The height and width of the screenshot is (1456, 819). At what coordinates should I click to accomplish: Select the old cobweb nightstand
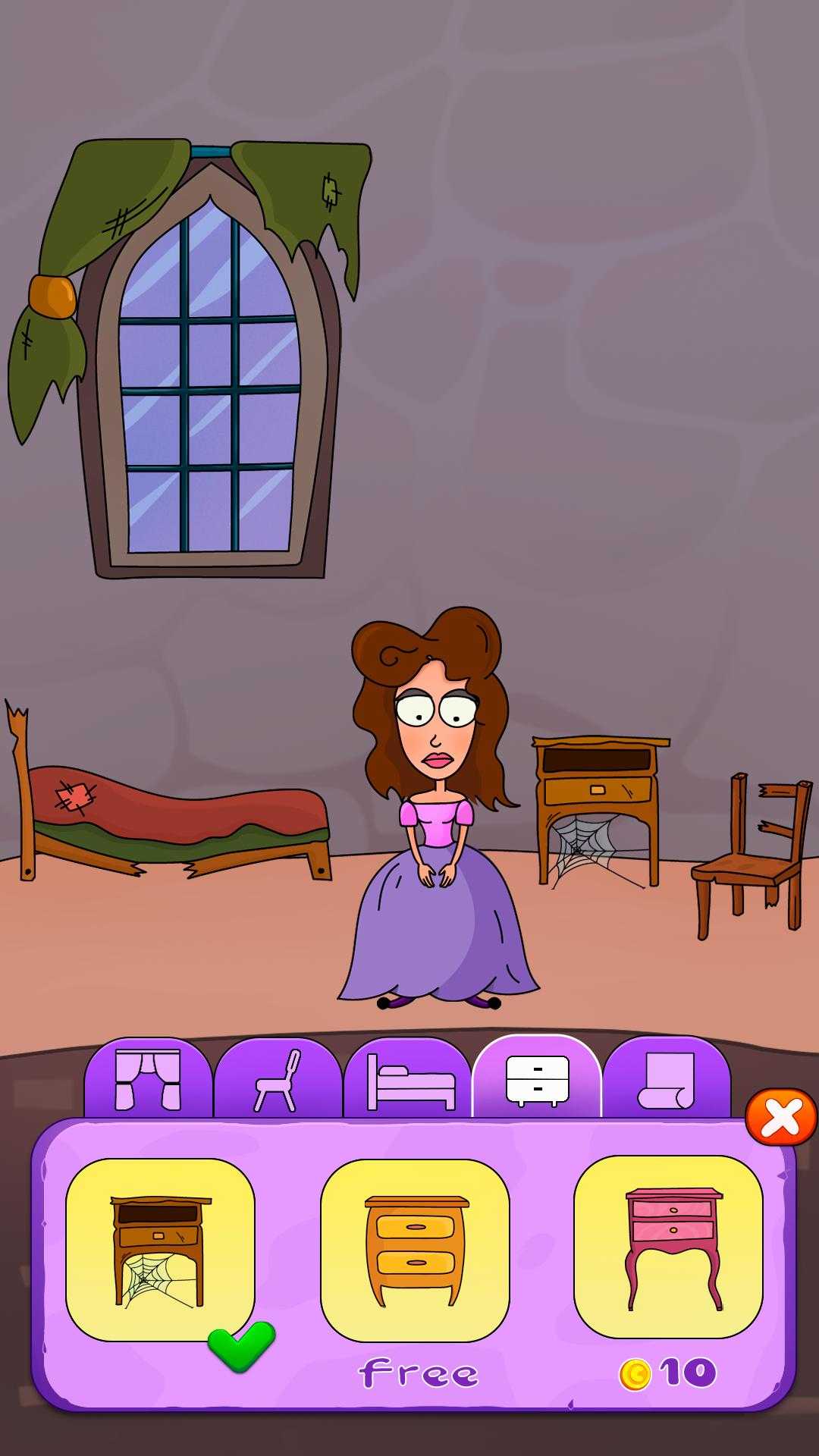coord(160,1250)
